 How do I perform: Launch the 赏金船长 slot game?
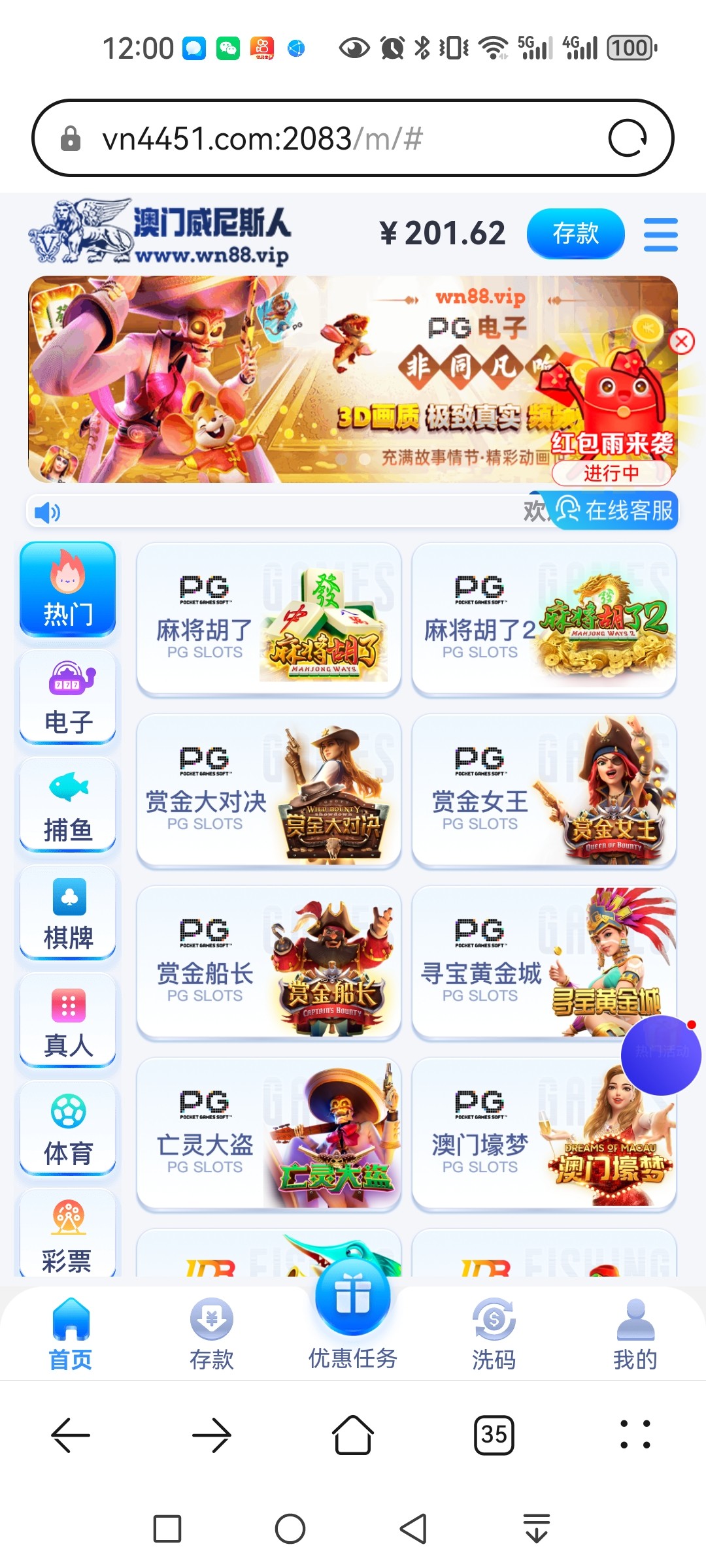268,962
